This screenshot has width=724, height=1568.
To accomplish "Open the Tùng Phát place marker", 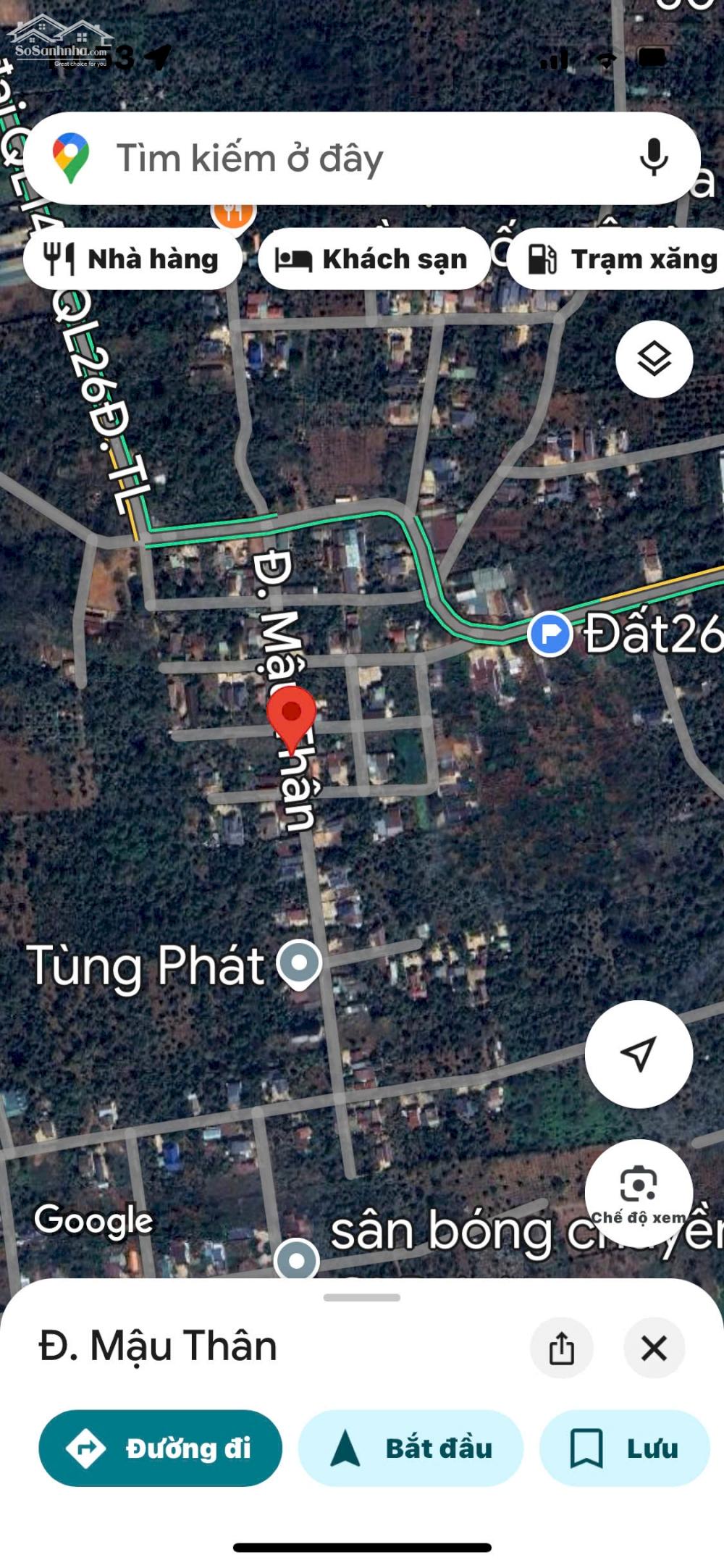I will (300, 965).
